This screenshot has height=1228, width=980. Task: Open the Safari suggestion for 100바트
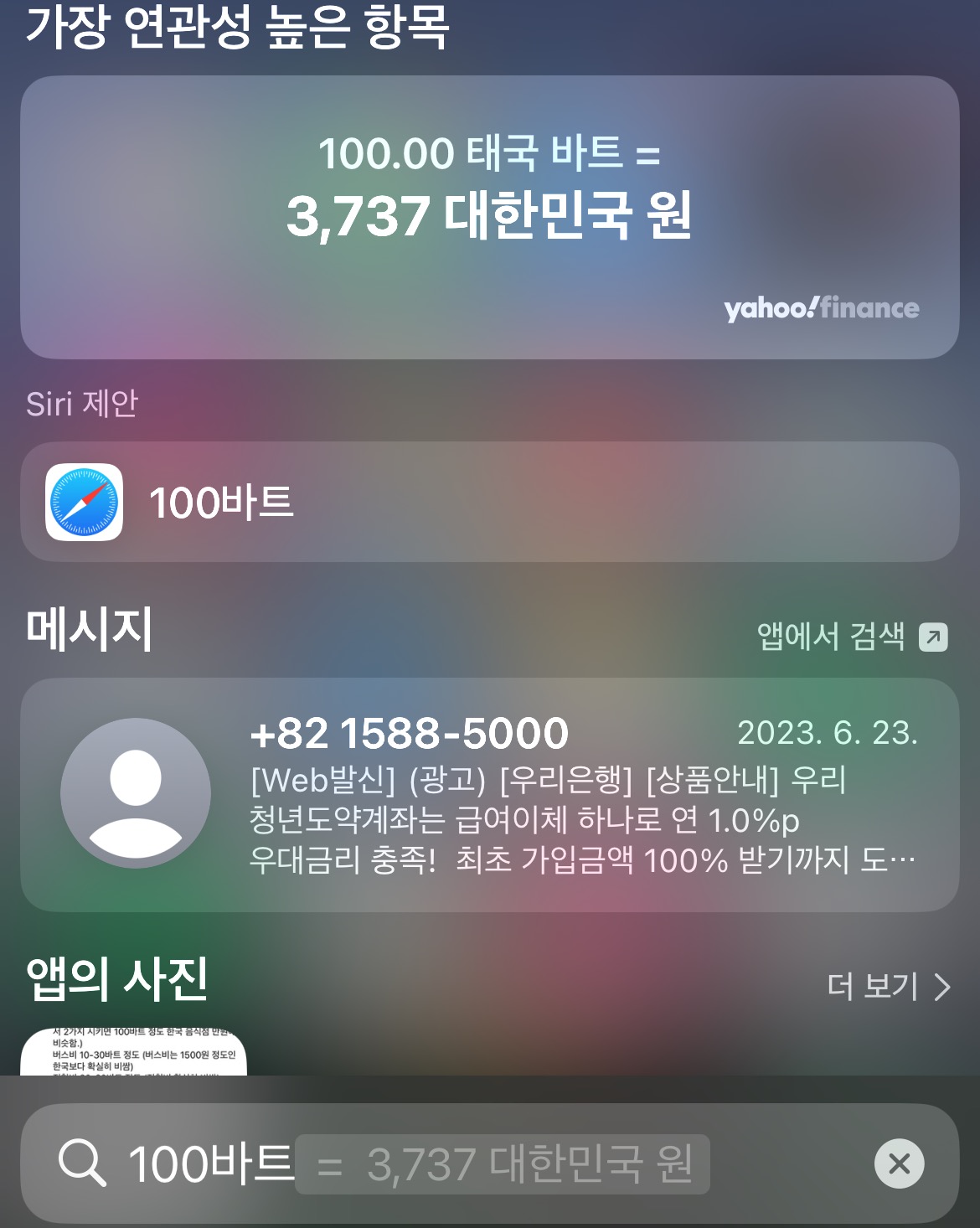(489, 502)
